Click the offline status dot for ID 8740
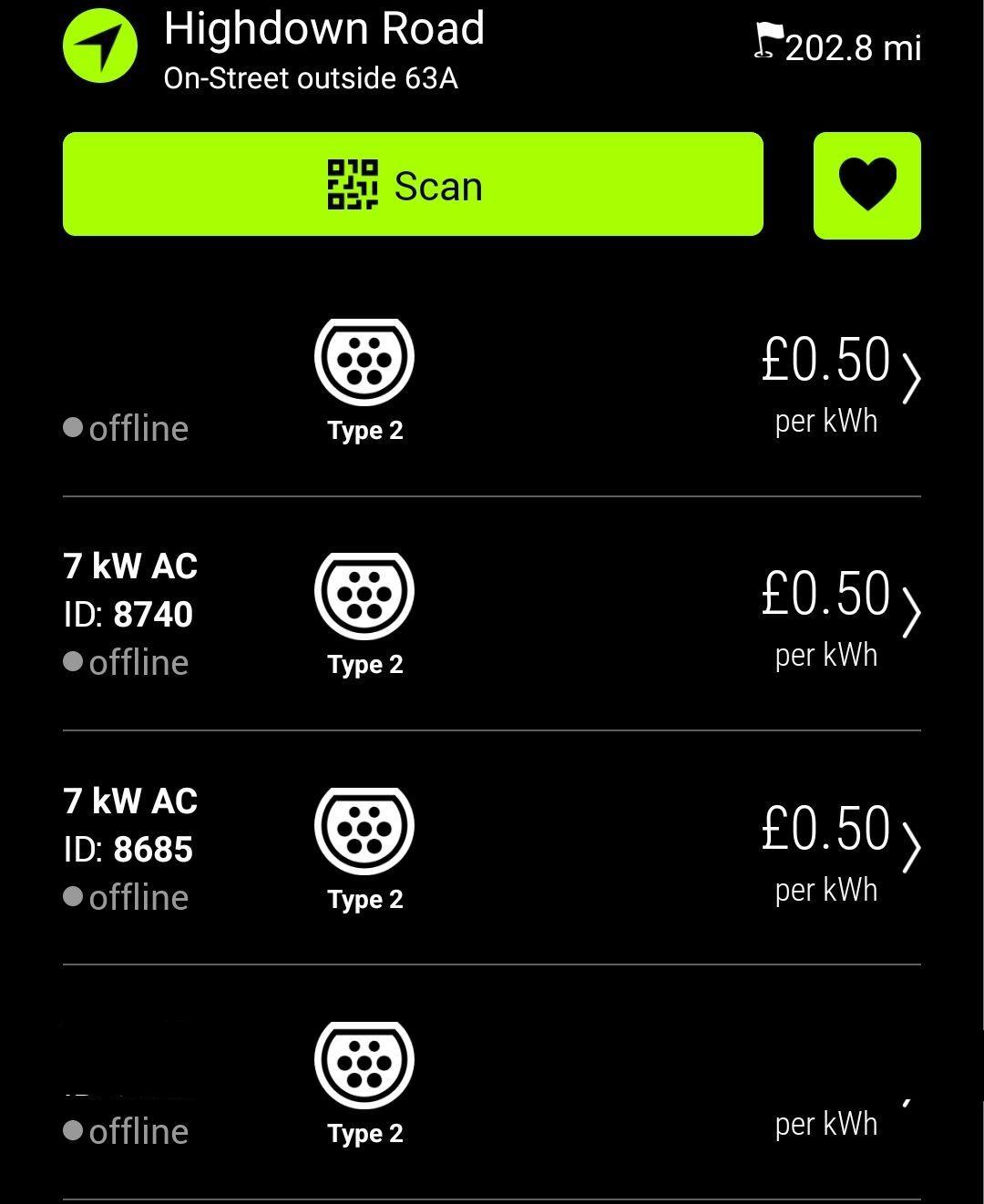Image resolution: width=984 pixels, height=1204 pixels. pyautogui.click(x=74, y=662)
